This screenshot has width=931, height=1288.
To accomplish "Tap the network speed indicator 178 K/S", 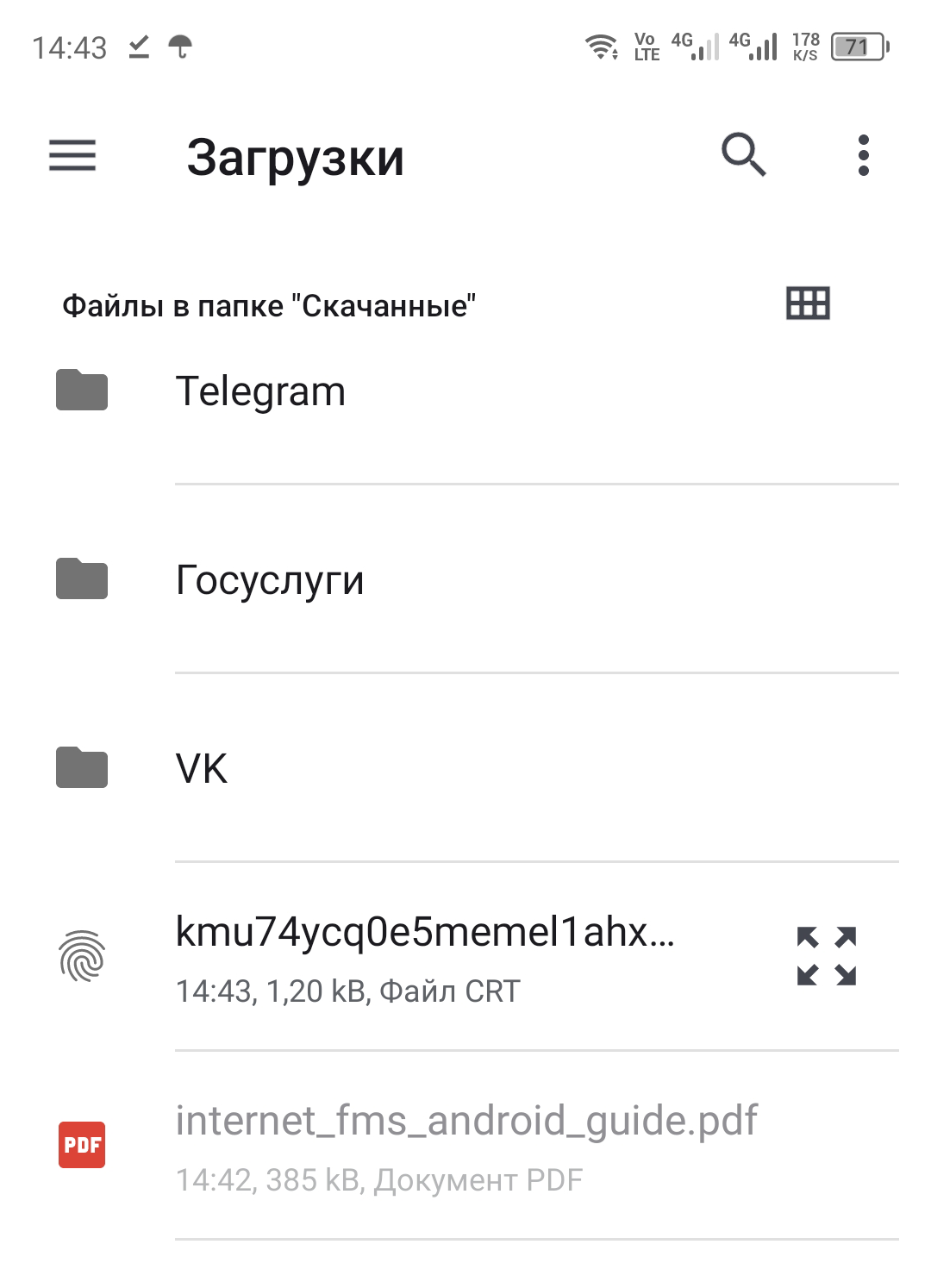I will tap(805, 47).
